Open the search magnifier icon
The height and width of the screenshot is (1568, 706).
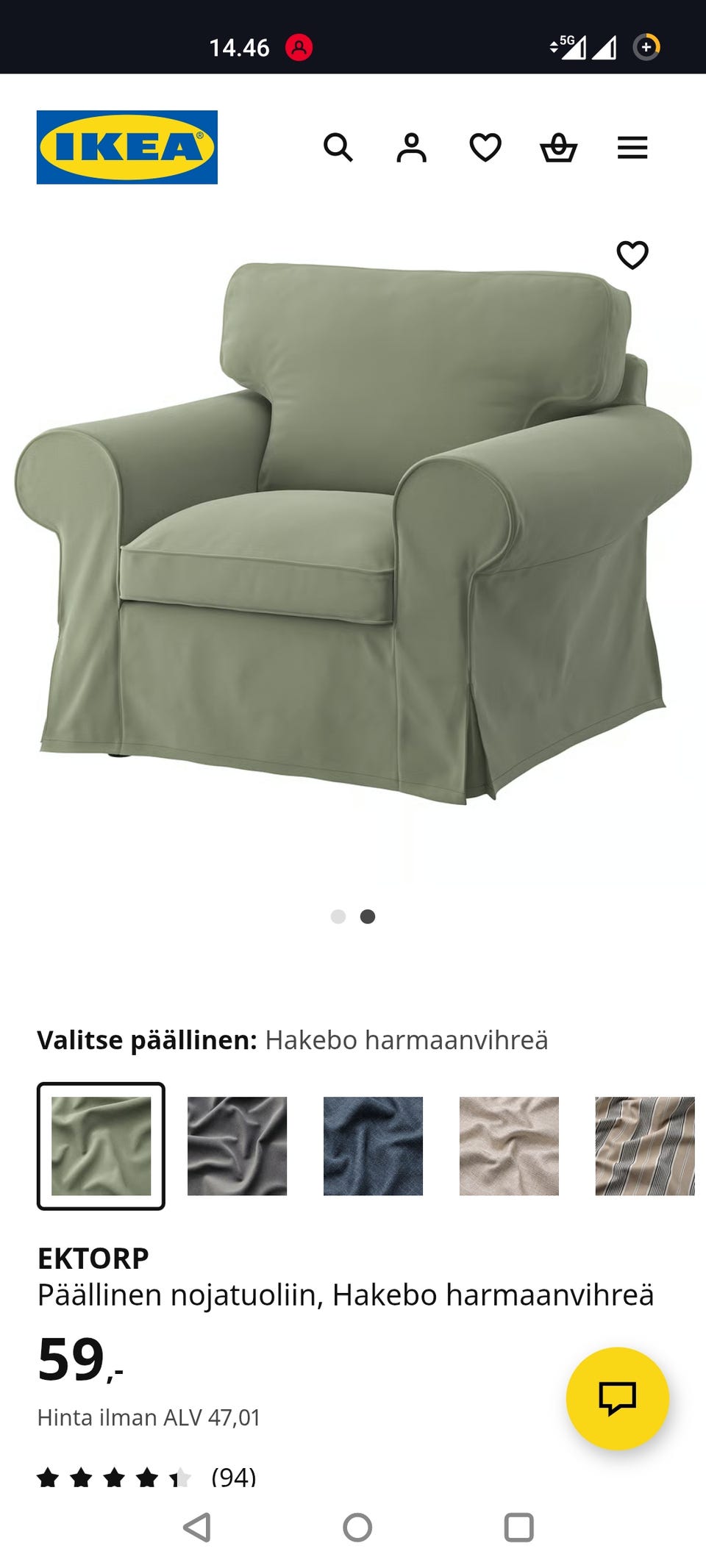pos(338,148)
